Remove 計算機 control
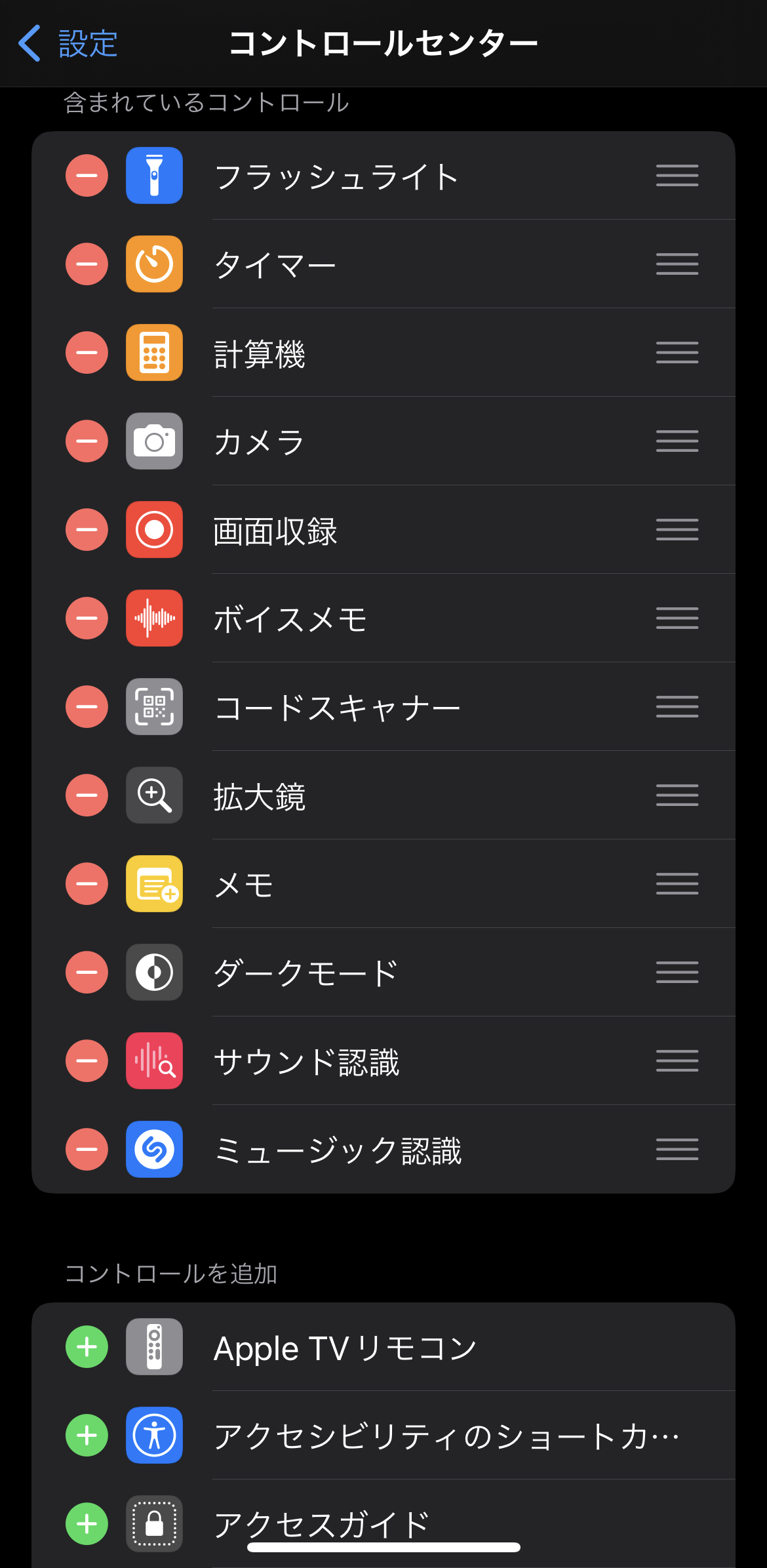 click(87, 353)
